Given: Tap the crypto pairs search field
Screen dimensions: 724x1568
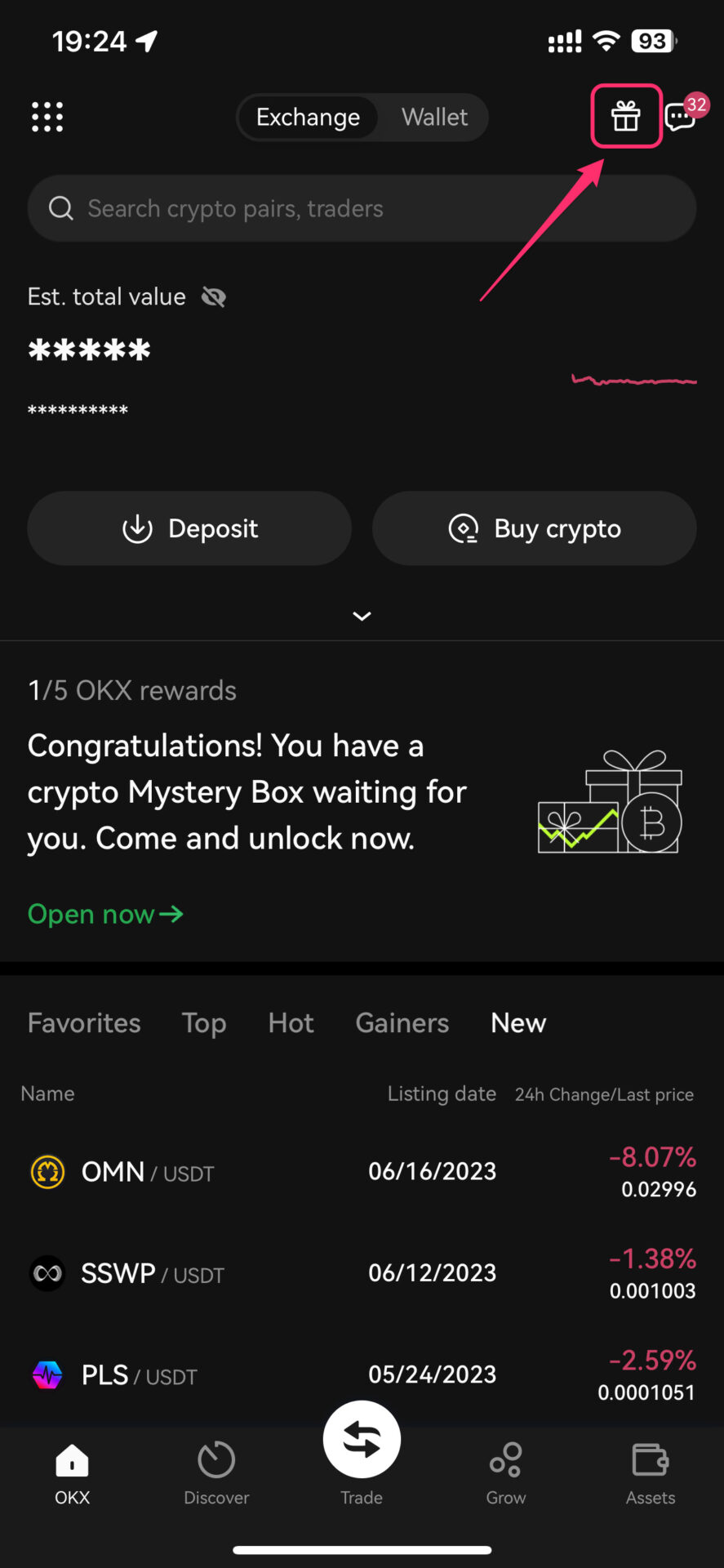Looking at the screenshot, I should click(x=362, y=208).
